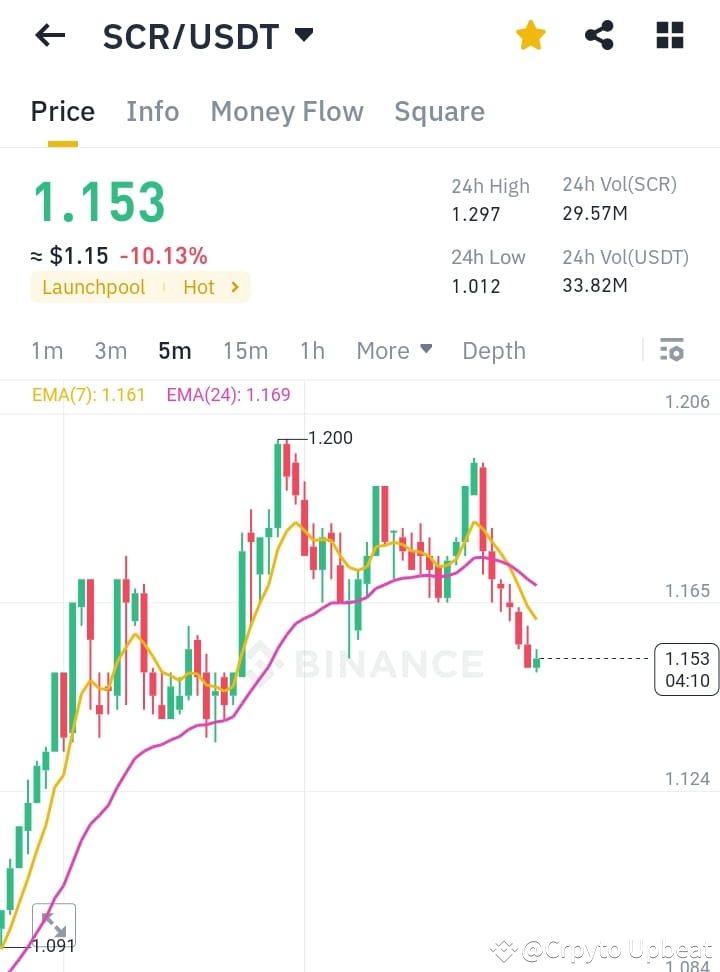Unfavorite SCR/USDT via the star icon
This screenshot has width=720, height=972.
pyautogui.click(x=530, y=34)
